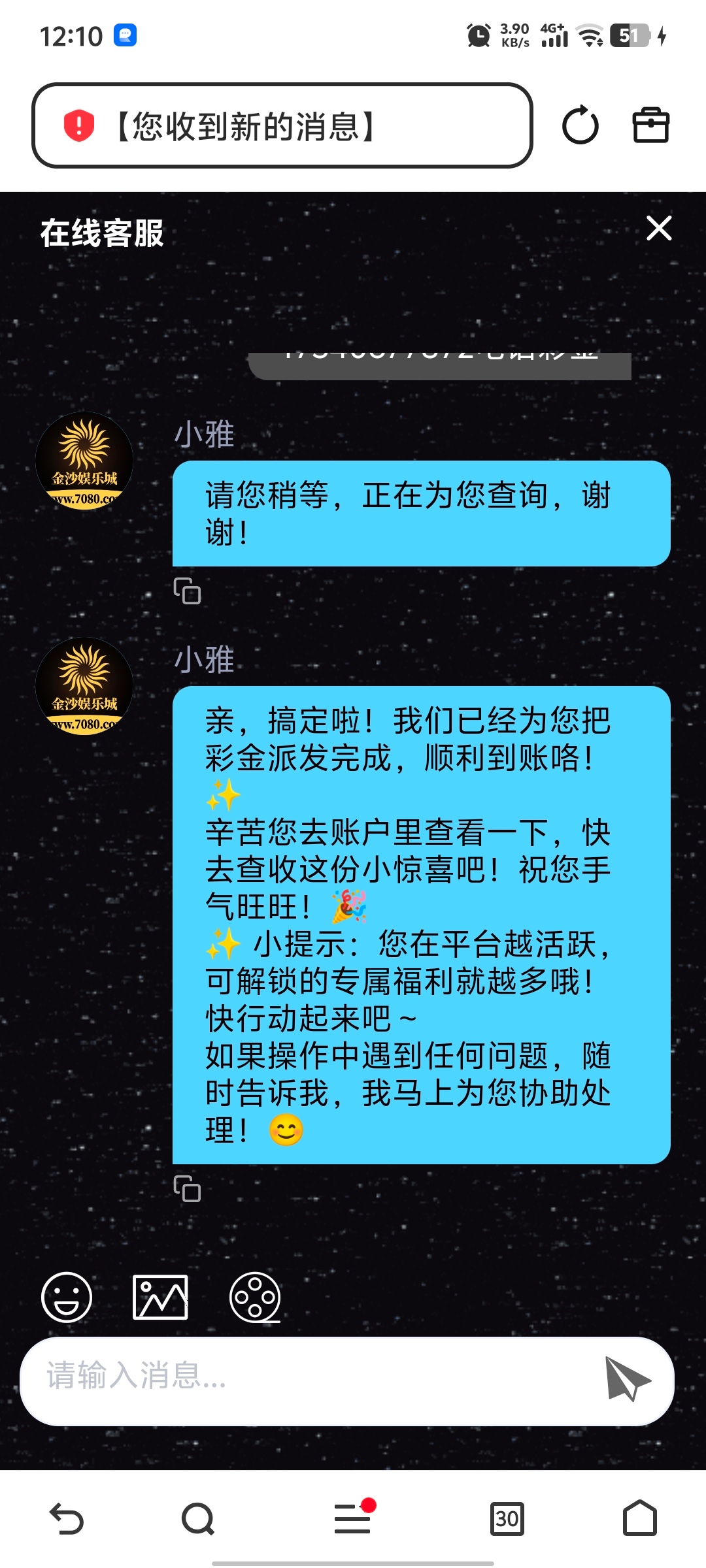Copy the message about 彩金派发完成
The image size is (706, 1568).
coord(187,1188)
